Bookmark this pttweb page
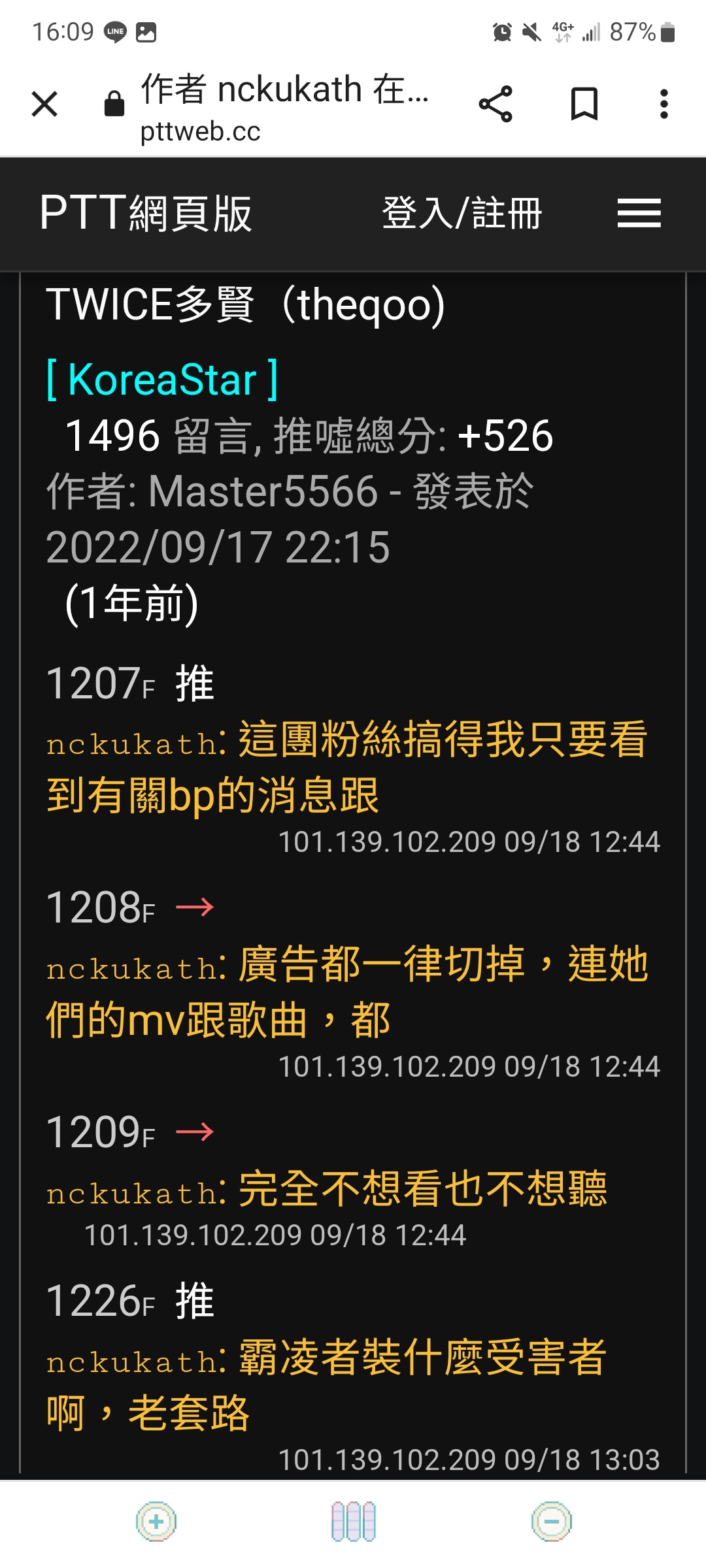This screenshot has width=706, height=1568. point(584,104)
